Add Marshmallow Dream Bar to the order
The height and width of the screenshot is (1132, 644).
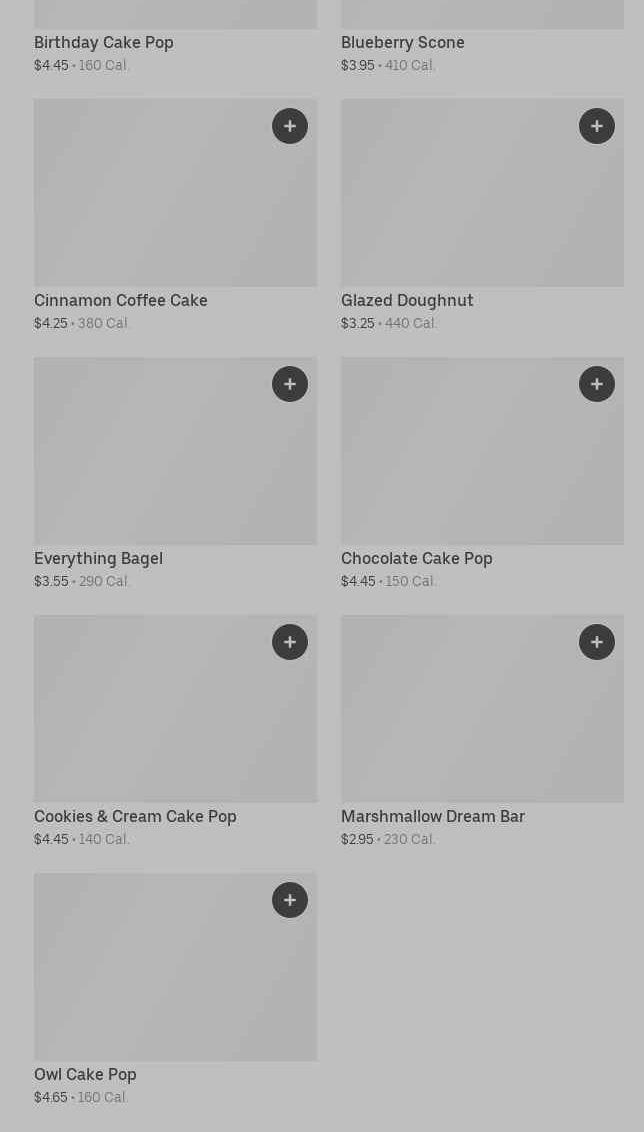pos(597,642)
